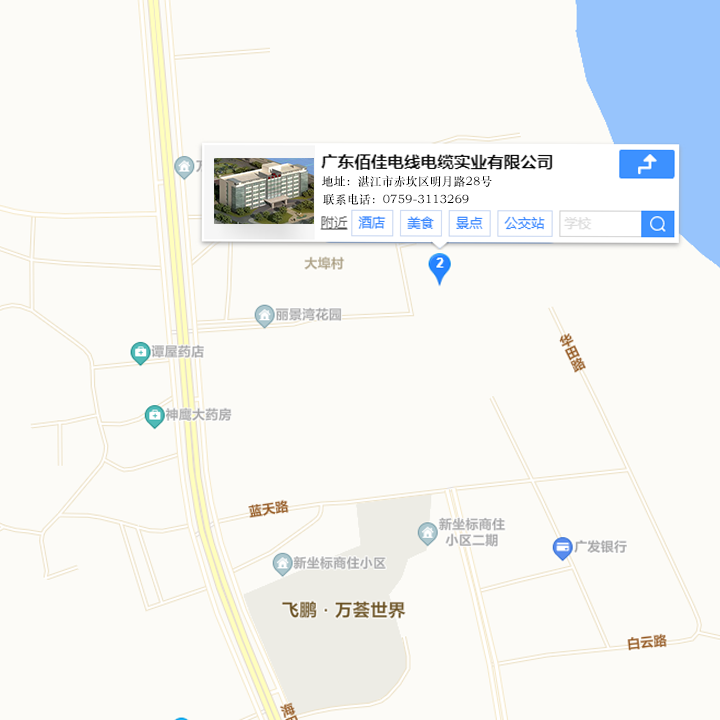
Task: Select the 美食 nearby chip
Action: pos(421,223)
